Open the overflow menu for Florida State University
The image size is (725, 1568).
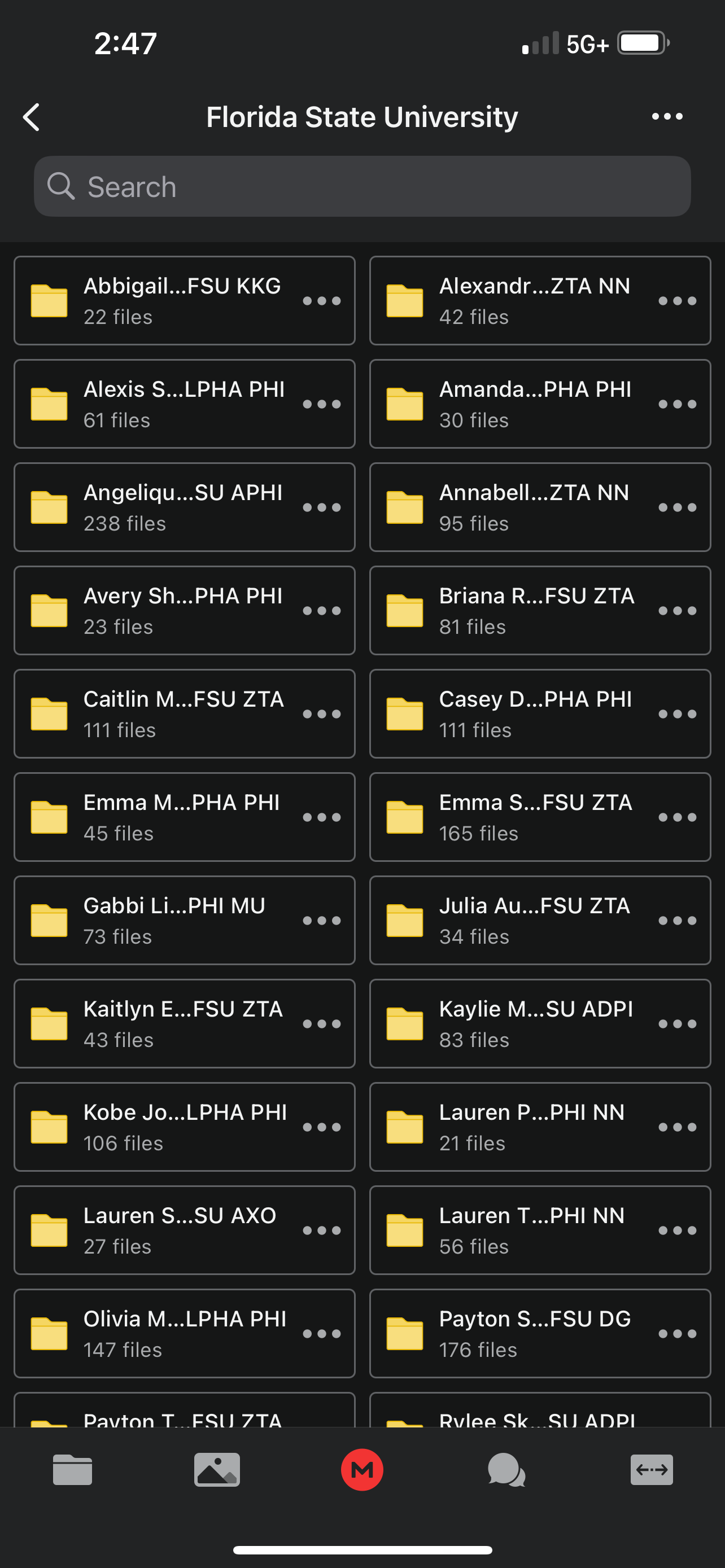click(x=667, y=116)
